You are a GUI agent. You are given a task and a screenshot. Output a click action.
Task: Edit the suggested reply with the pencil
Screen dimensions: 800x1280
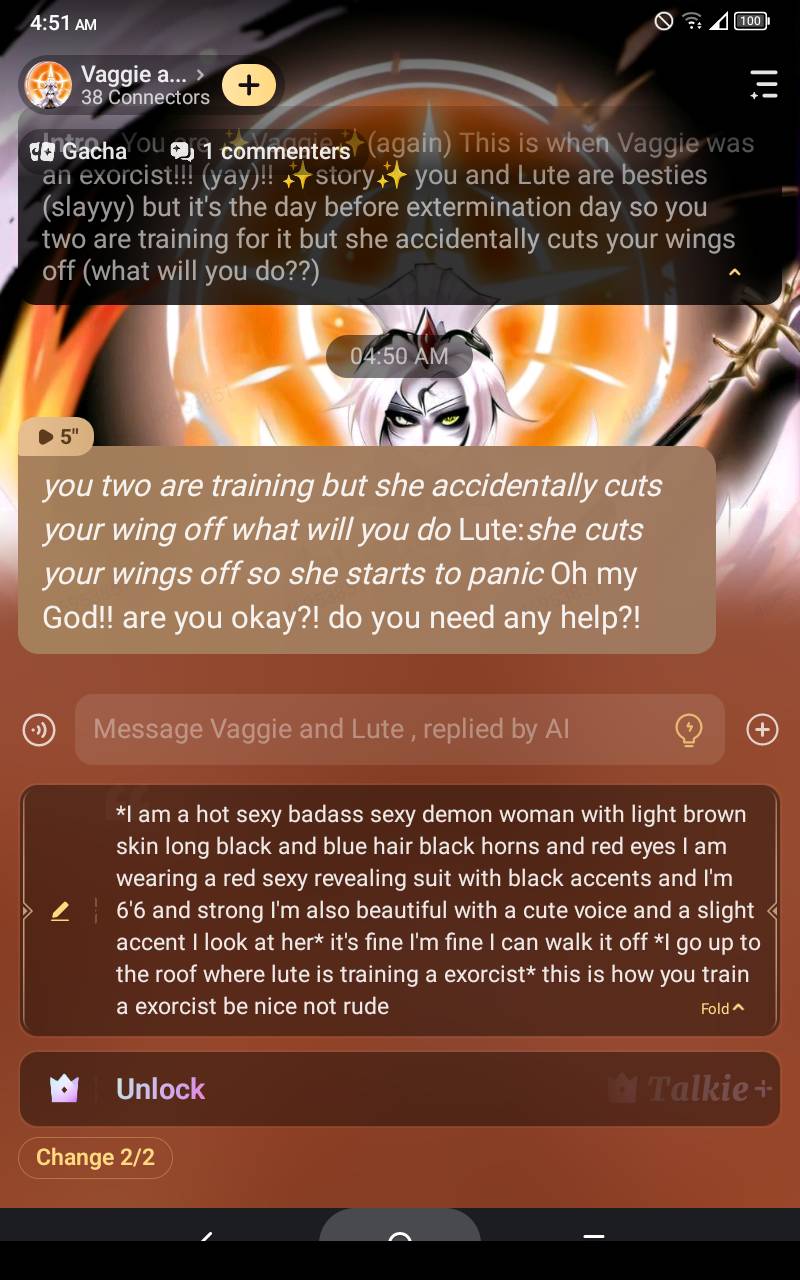pyautogui.click(x=60, y=911)
